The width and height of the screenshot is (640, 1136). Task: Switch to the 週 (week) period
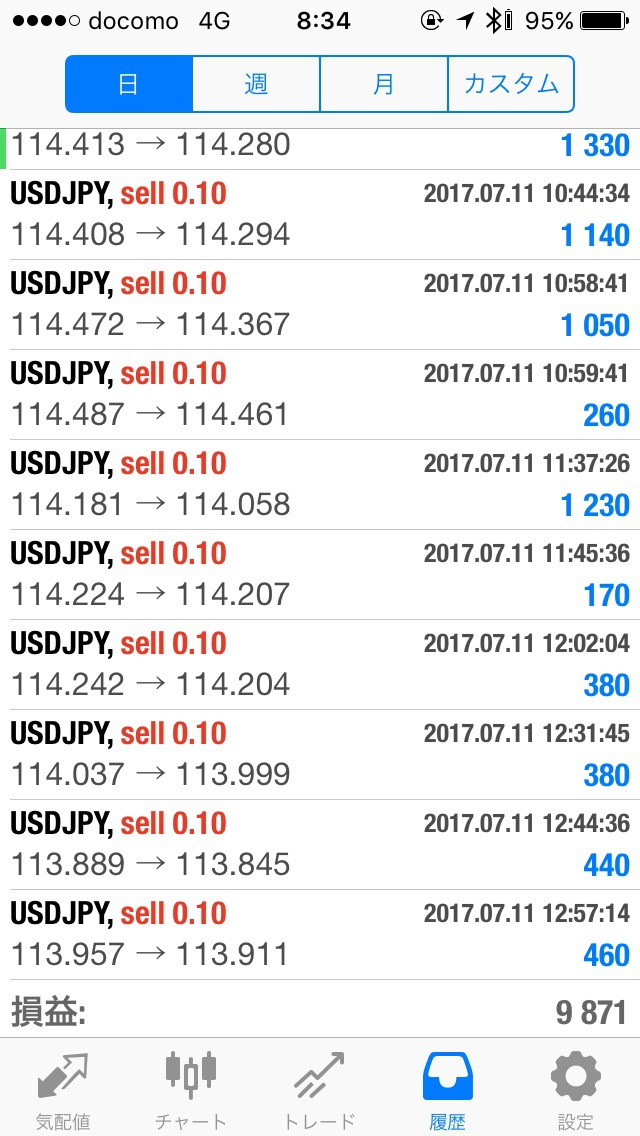(256, 84)
